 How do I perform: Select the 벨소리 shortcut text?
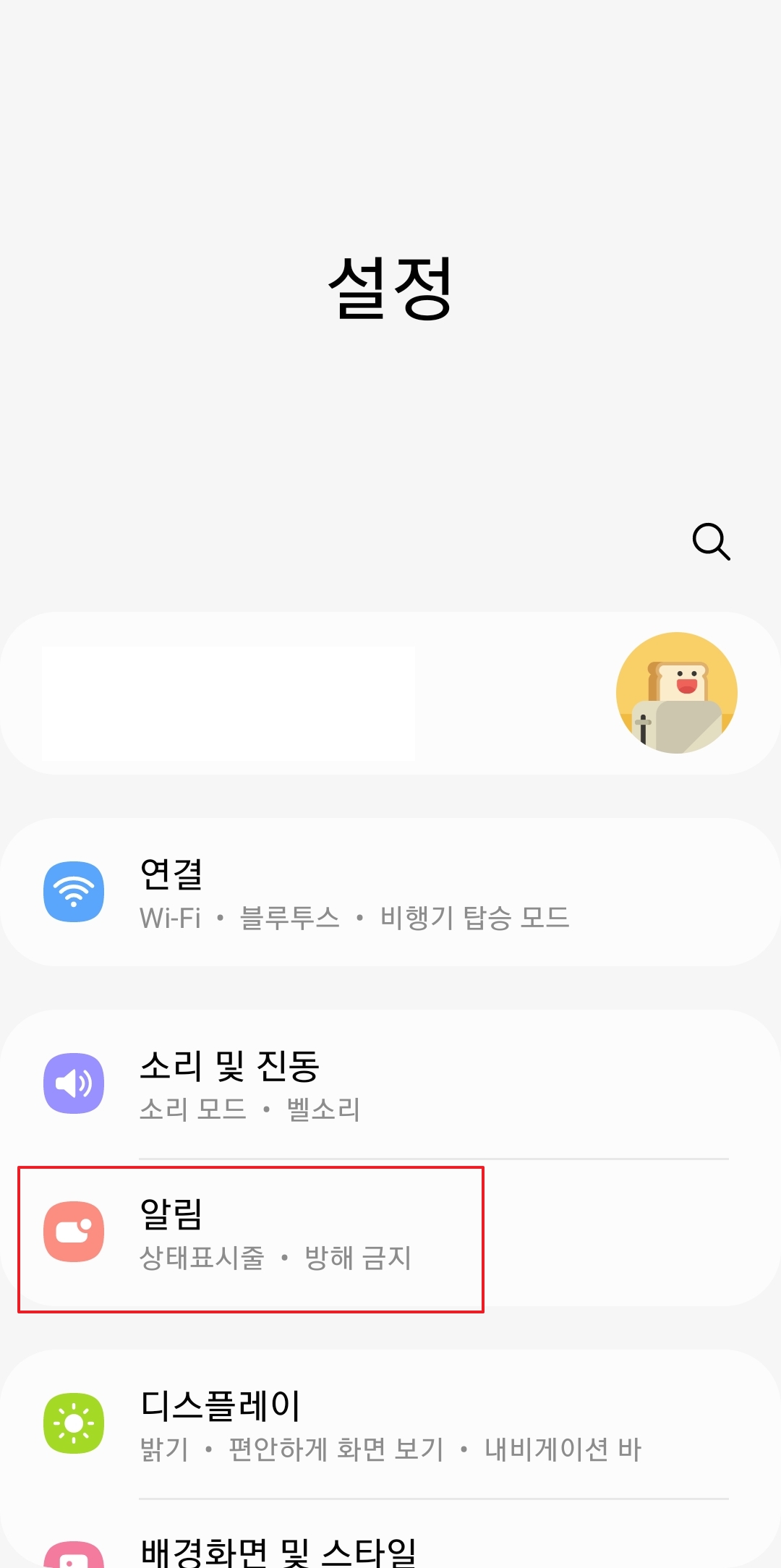(324, 1111)
